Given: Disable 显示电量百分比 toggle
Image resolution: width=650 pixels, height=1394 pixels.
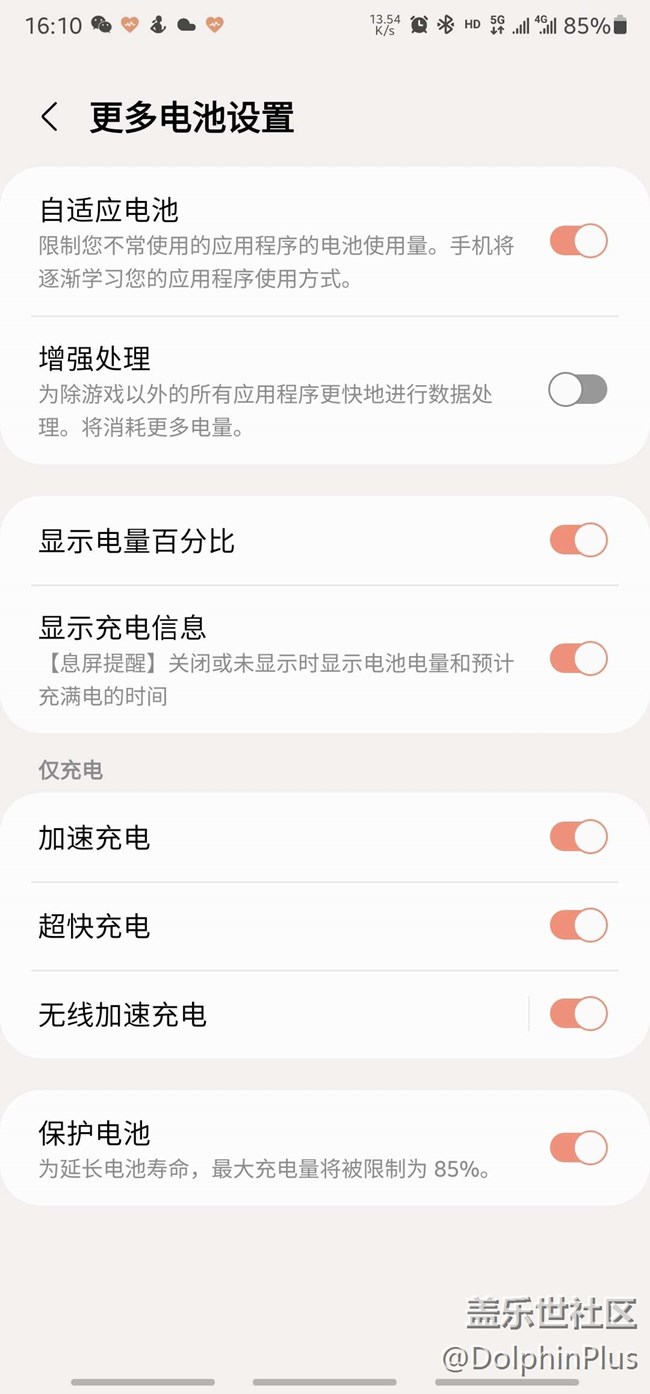Looking at the screenshot, I should pos(578,540).
